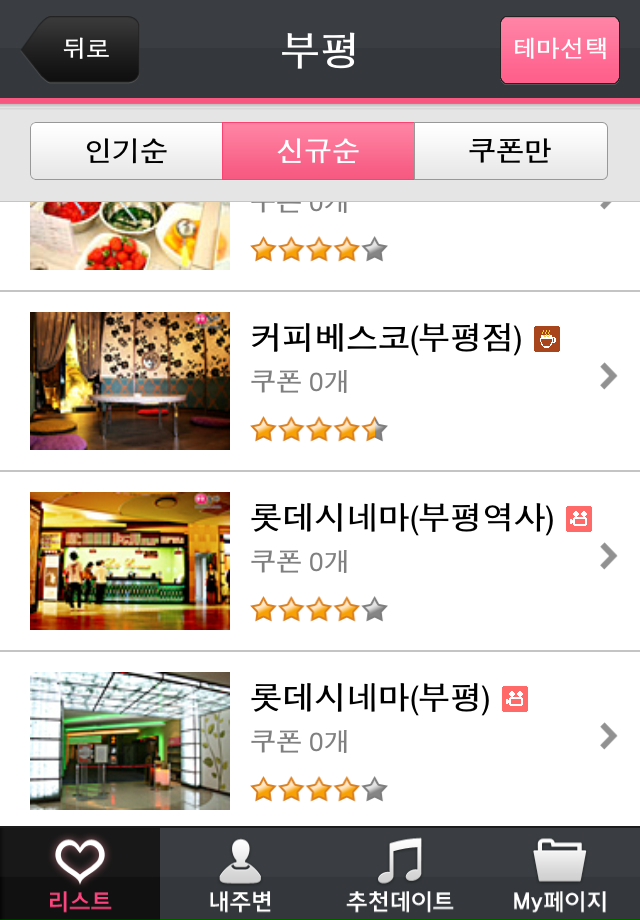Open the 추천데이트 tab
Image resolution: width=640 pixels, height=920 pixels.
coord(400,875)
